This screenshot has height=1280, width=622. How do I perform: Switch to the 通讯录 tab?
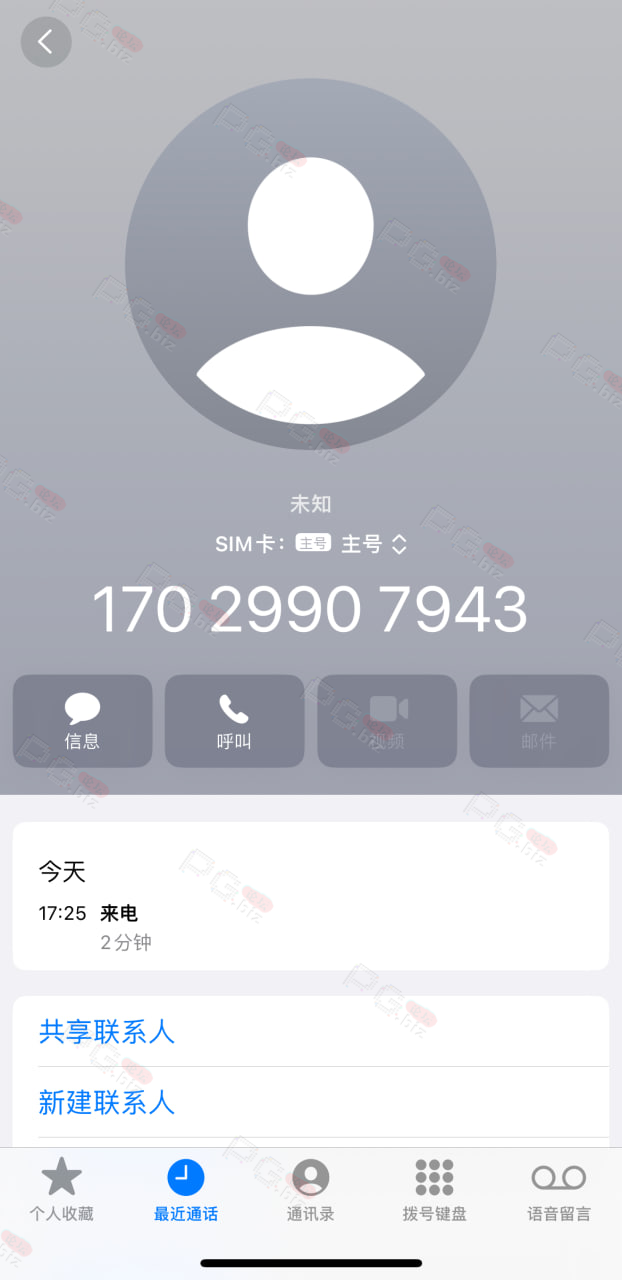pos(311,1191)
